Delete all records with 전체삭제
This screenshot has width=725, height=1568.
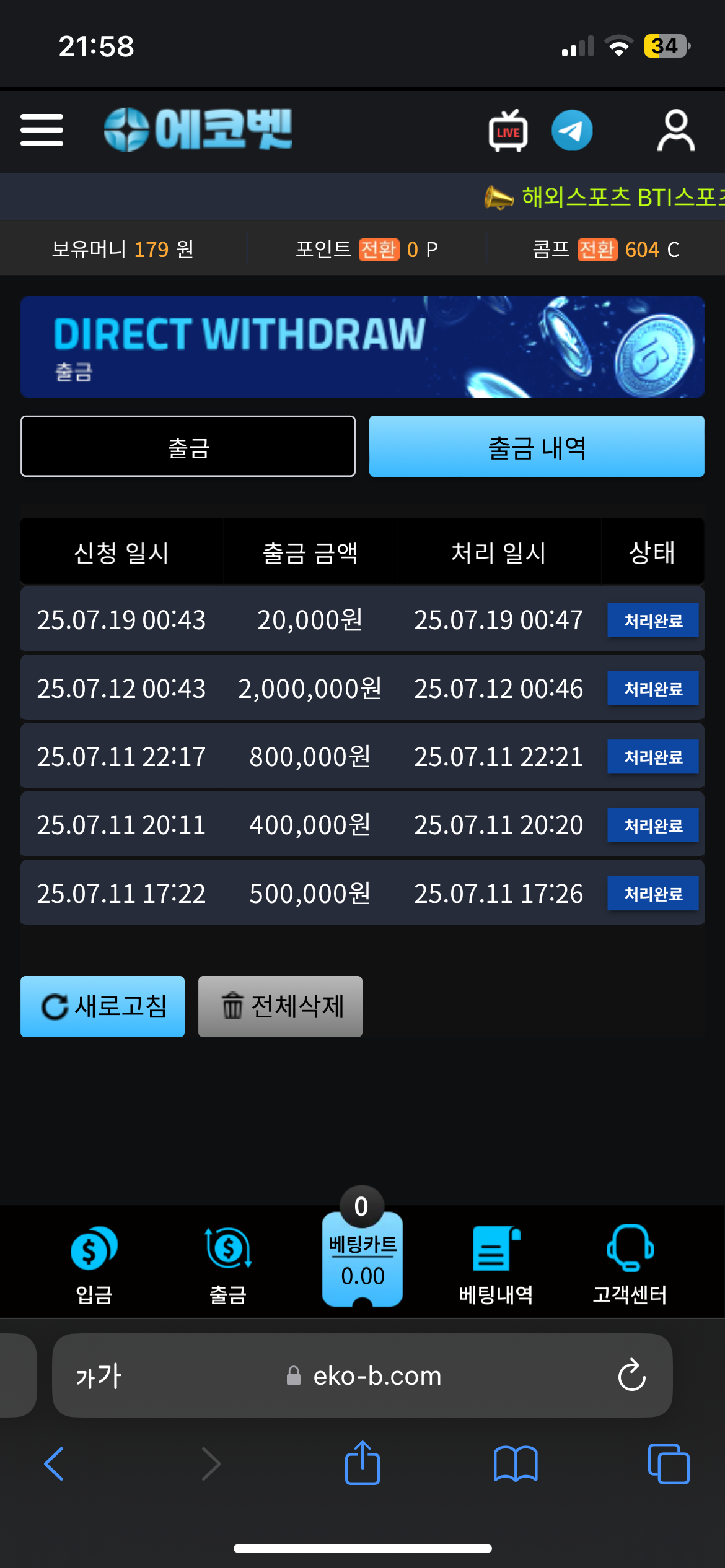click(x=280, y=1006)
